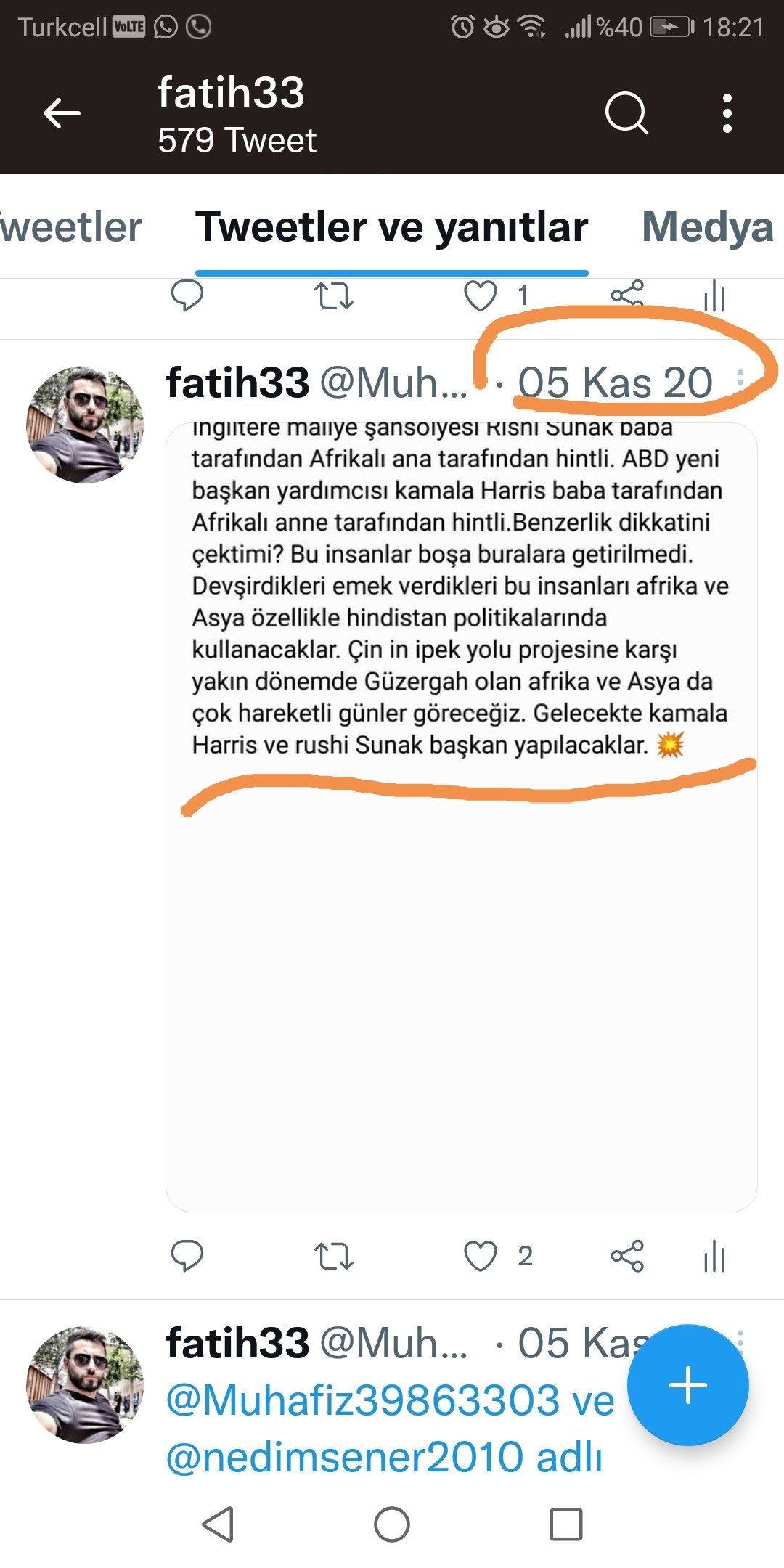This screenshot has height=1568, width=784.
Task: Go back using the top-left arrow
Action: click(x=62, y=113)
